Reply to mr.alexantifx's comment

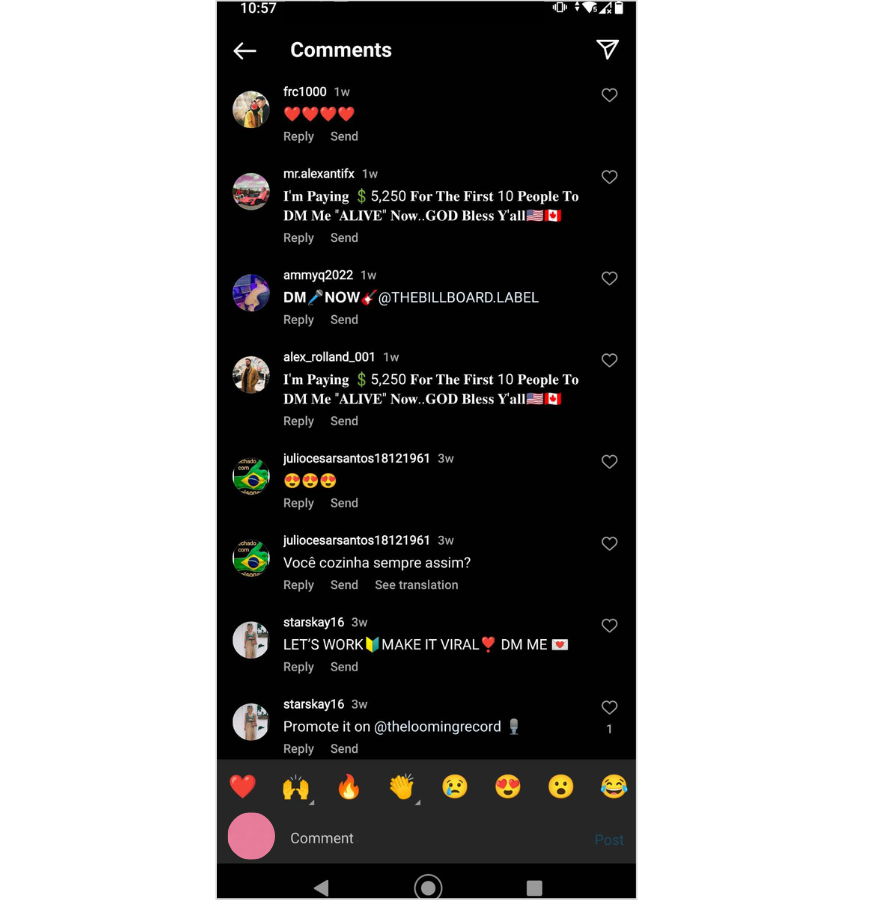tap(298, 238)
